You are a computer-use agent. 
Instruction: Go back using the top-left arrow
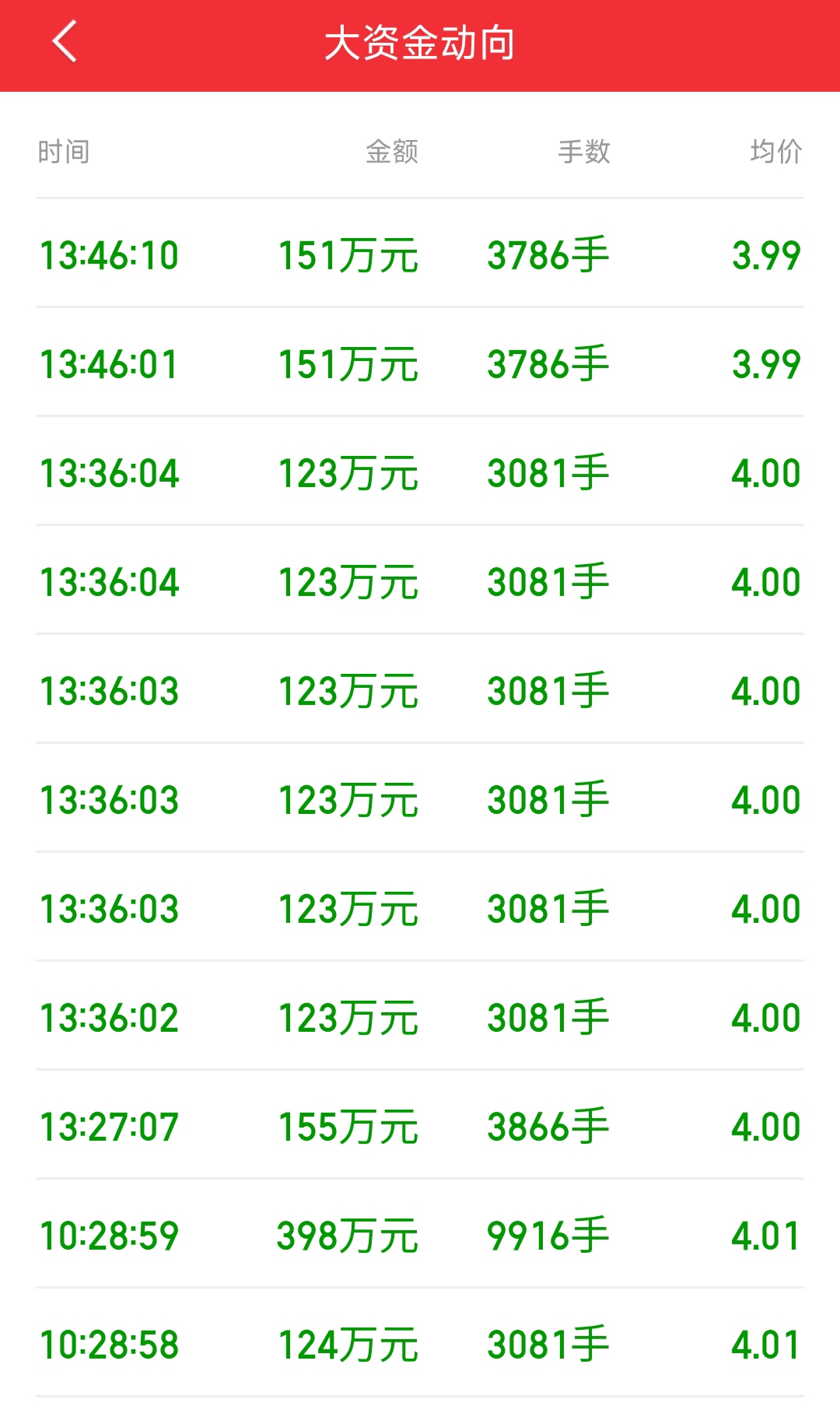click(x=65, y=42)
